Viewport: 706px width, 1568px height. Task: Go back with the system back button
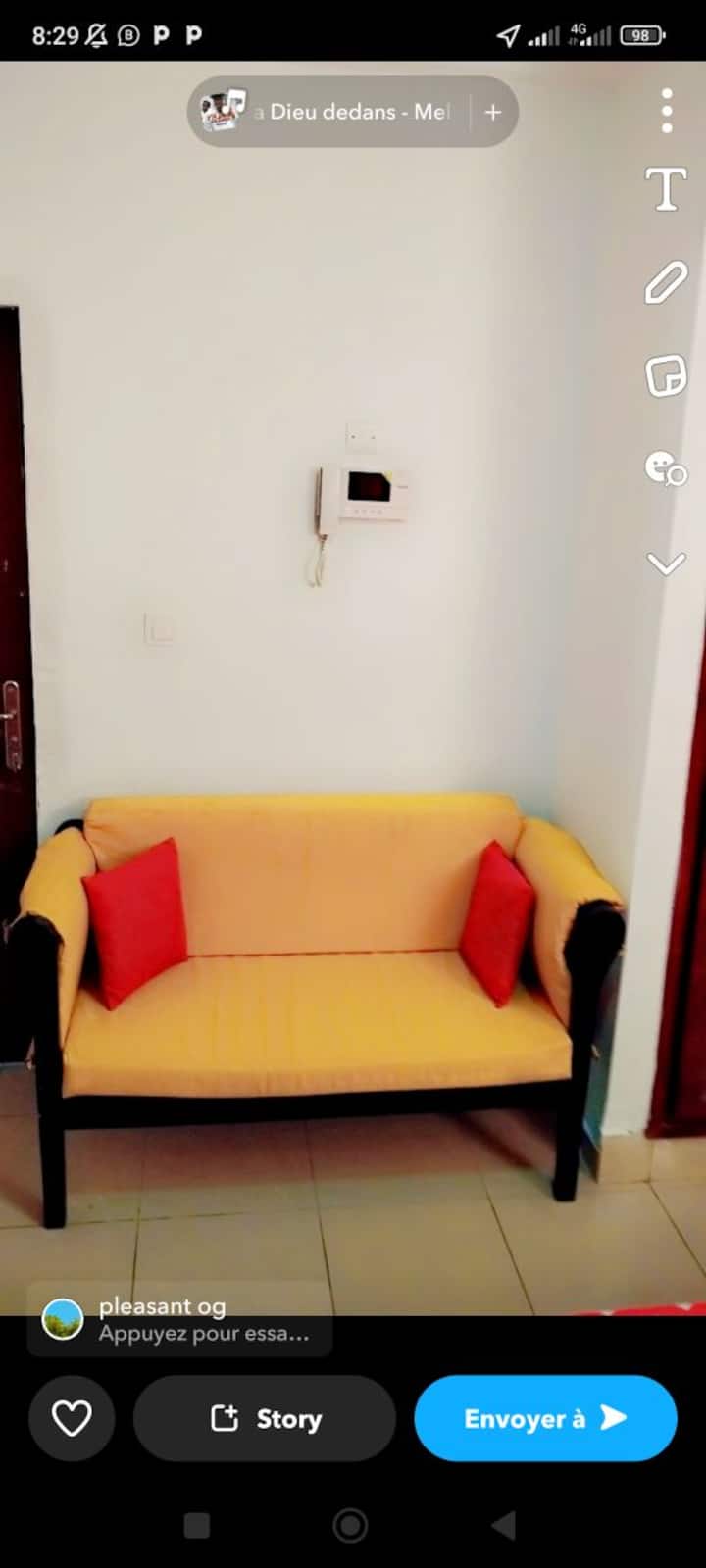pyautogui.click(x=503, y=1525)
